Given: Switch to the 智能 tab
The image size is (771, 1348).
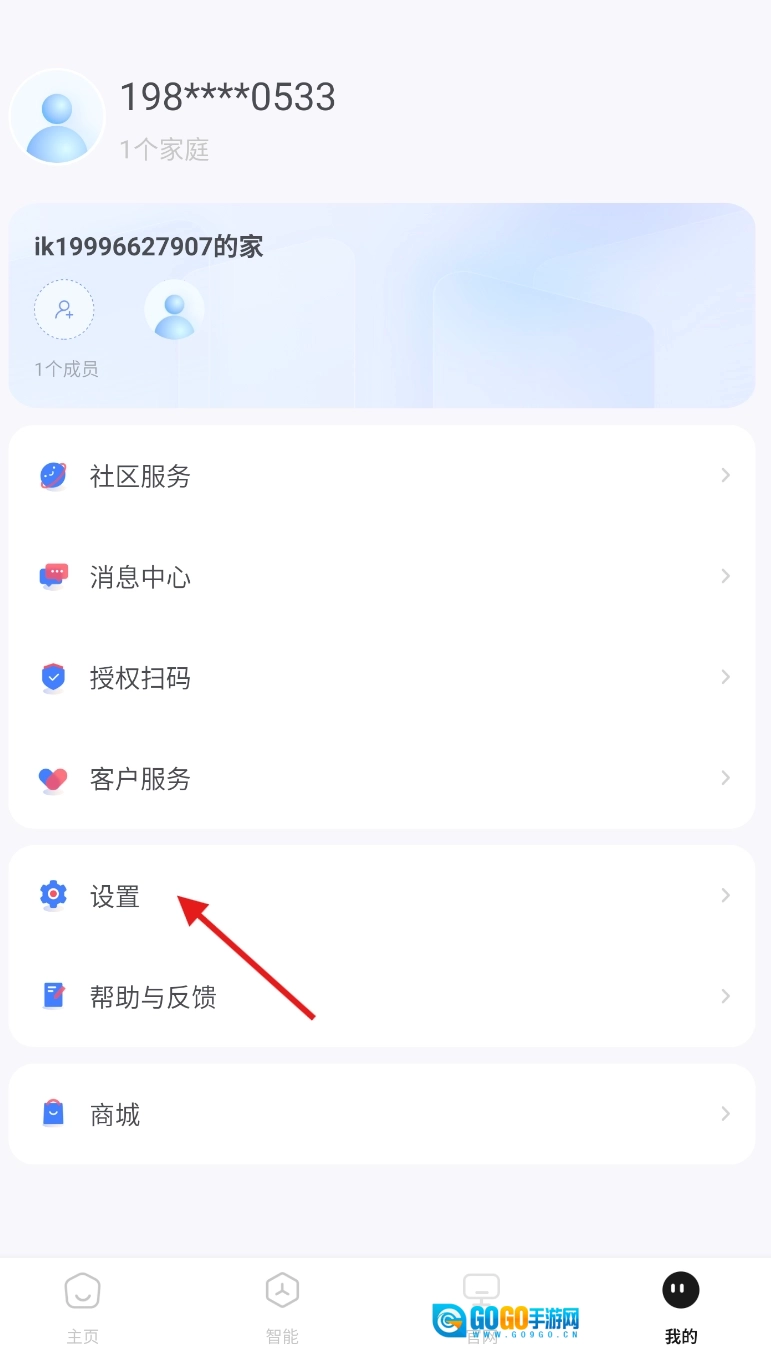Looking at the screenshot, I should [x=282, y=1307].
